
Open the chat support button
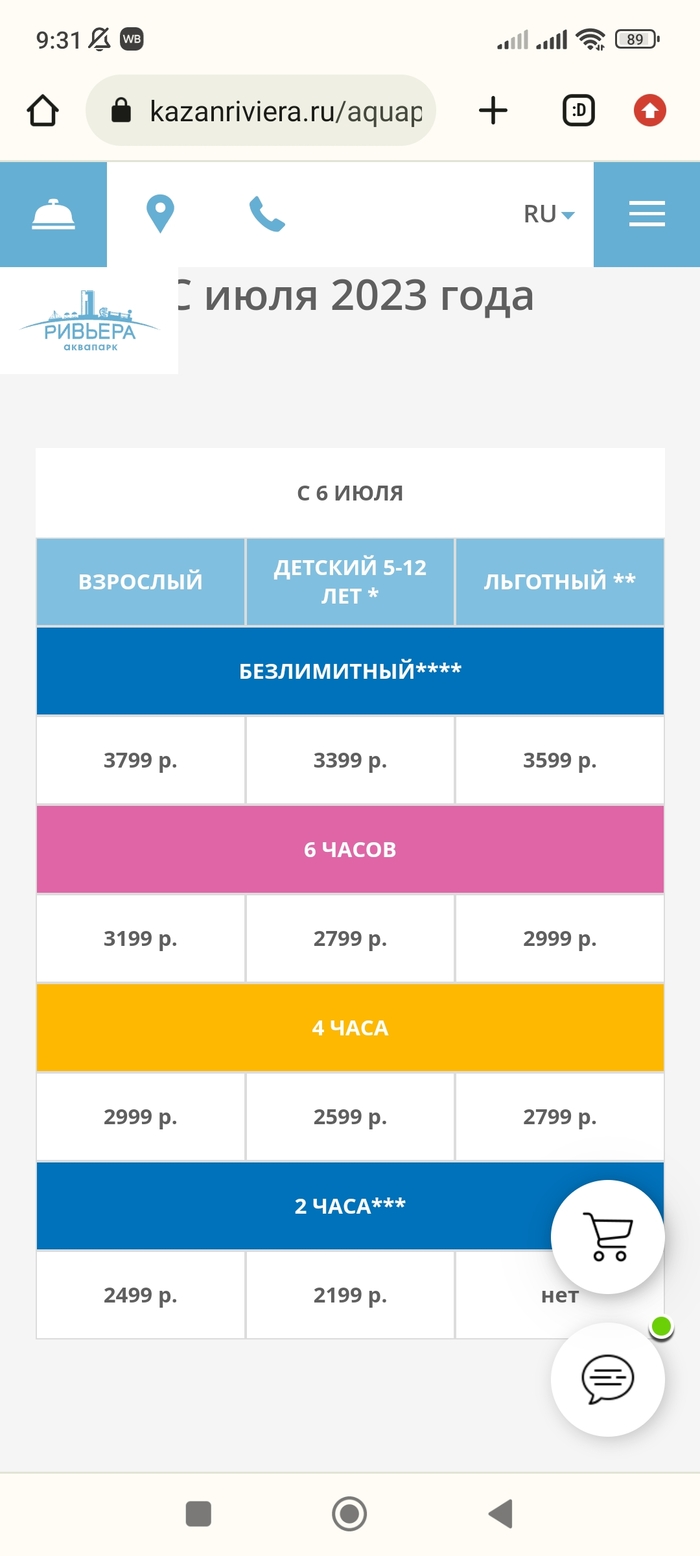tap(608, 1380)
